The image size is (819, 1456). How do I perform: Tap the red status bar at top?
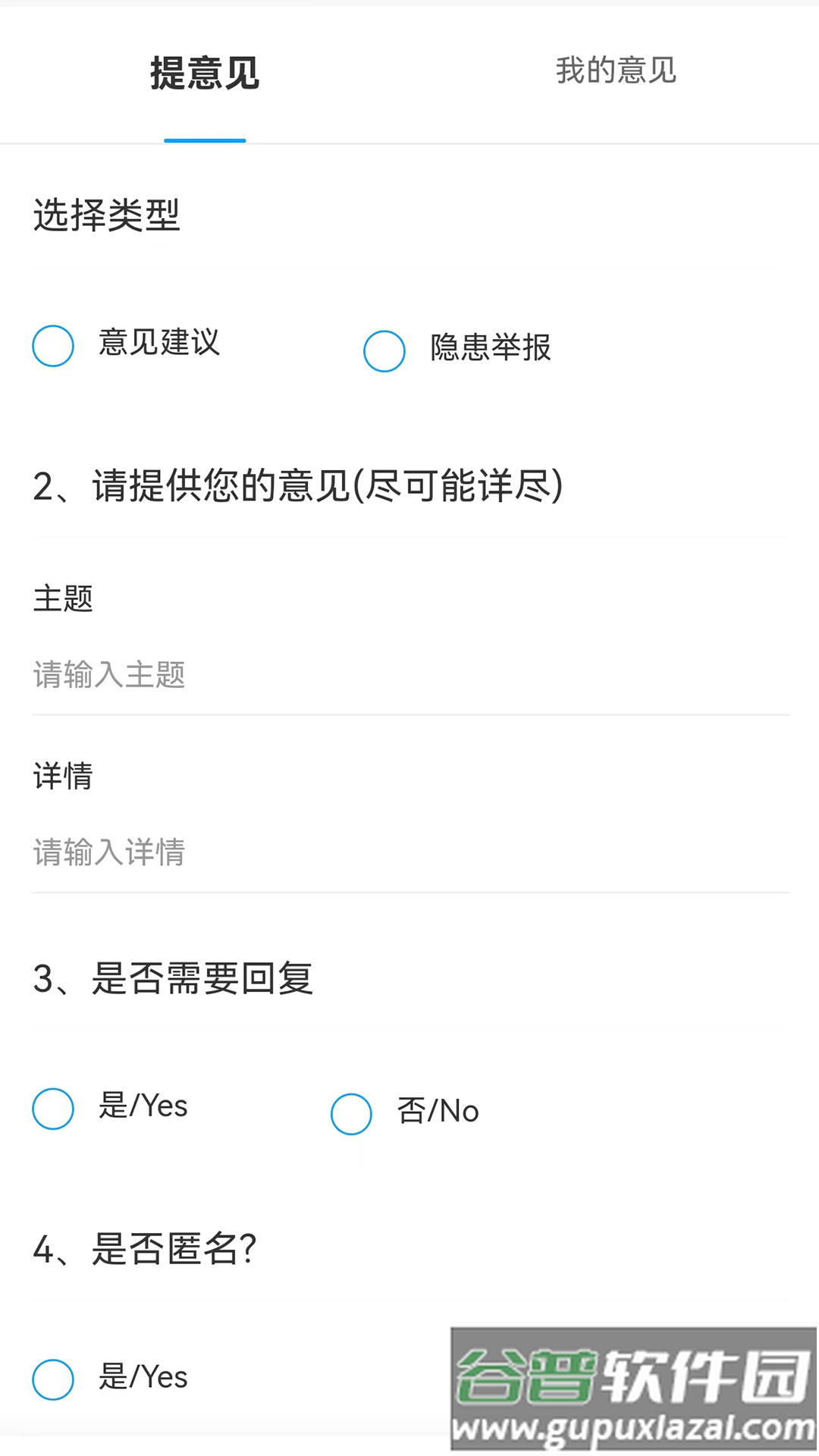click(x=409, y=6)
